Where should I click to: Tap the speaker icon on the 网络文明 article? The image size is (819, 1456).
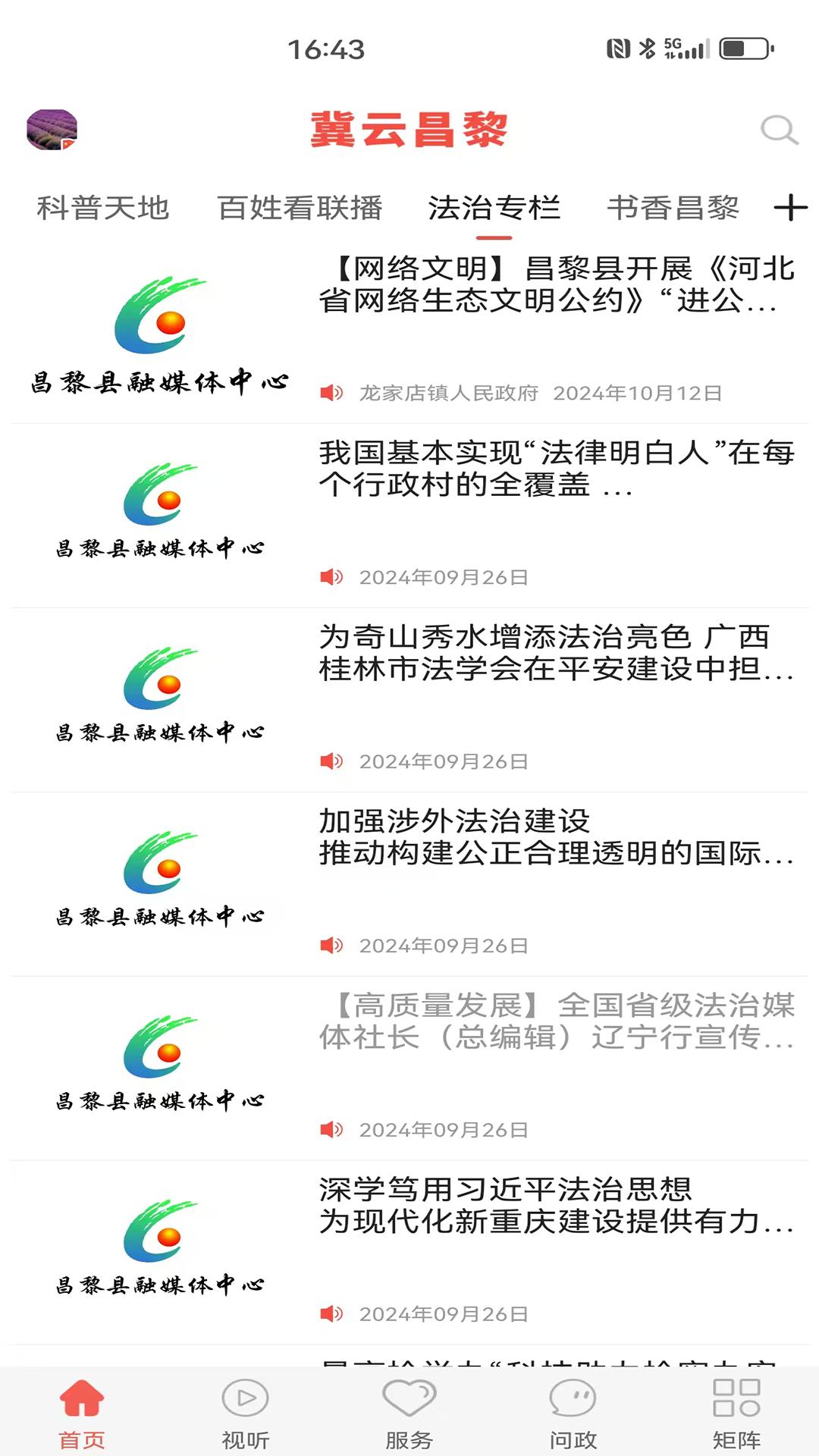[x=331, y=393]
